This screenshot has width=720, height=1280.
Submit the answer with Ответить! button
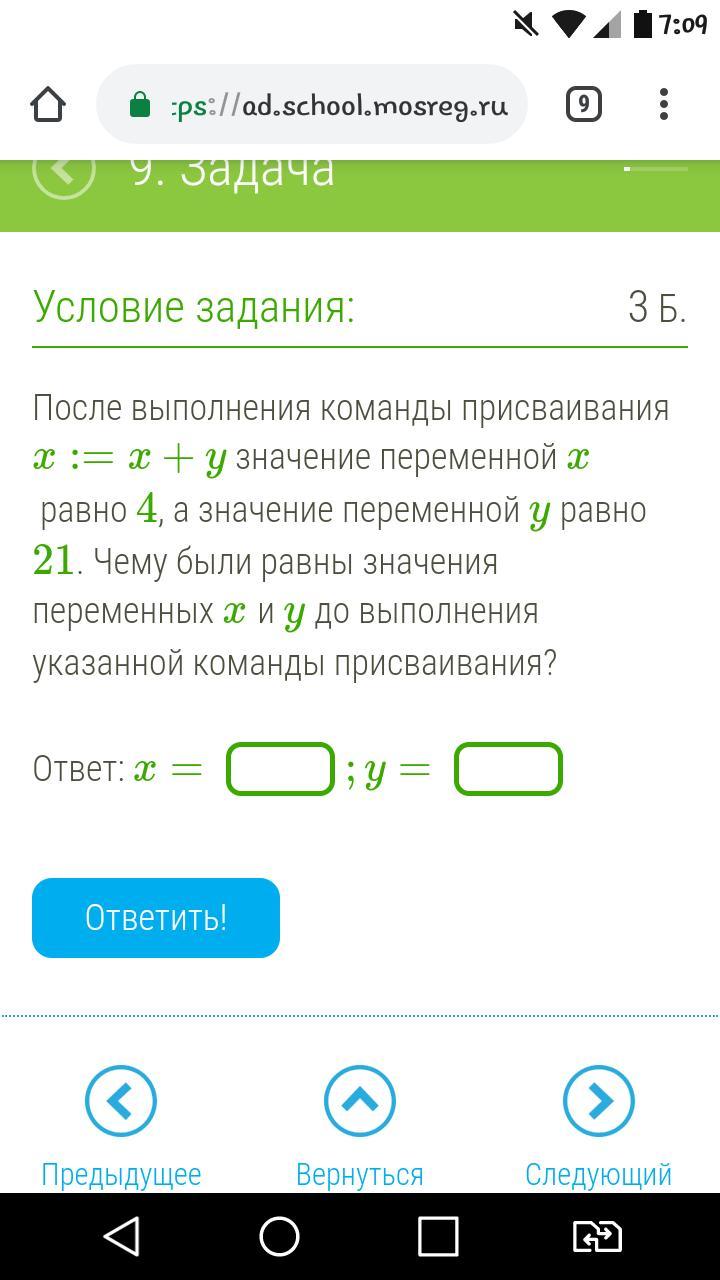[x=156, y=918]
